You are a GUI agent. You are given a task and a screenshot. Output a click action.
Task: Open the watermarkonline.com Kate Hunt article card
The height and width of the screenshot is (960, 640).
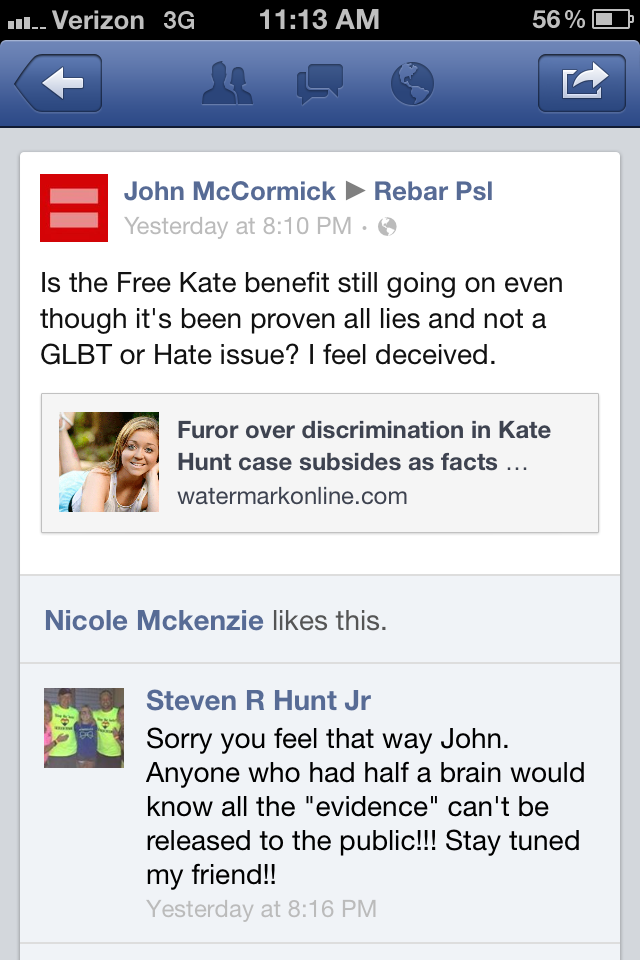(x=320, y=463)
